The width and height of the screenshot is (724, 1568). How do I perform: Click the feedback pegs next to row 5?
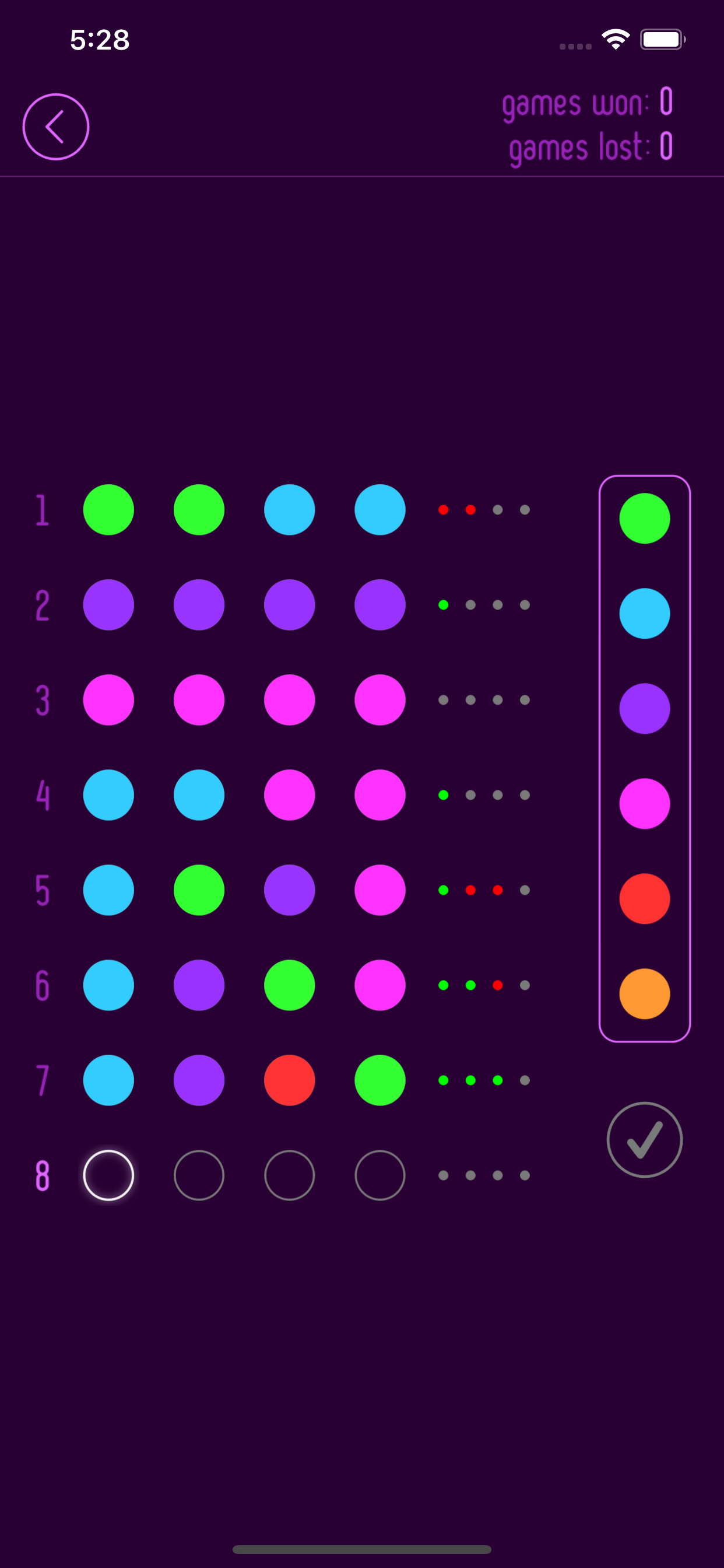[x=484, y=890]
